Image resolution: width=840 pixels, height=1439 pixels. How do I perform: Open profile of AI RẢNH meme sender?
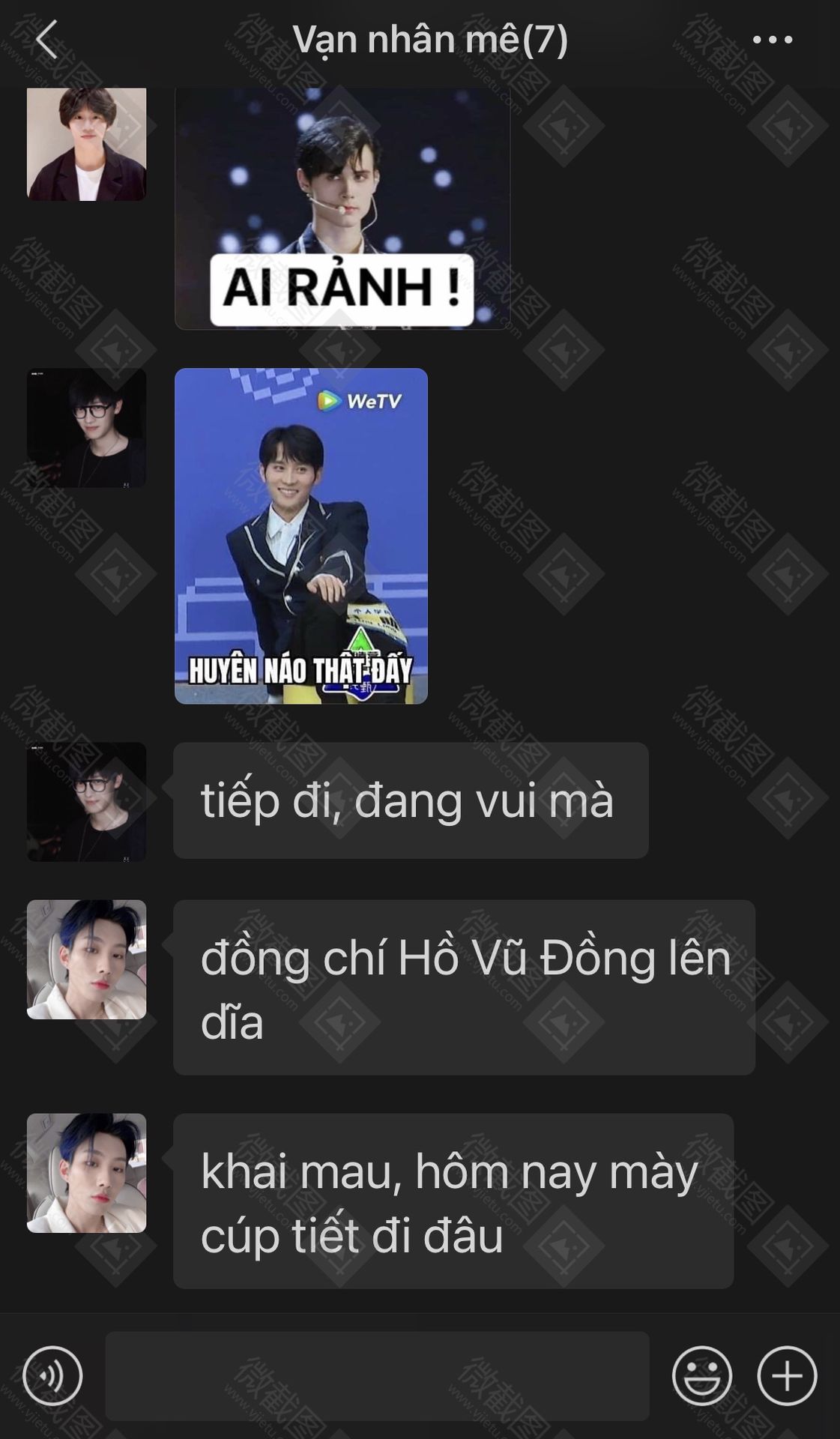click(86, 144)
